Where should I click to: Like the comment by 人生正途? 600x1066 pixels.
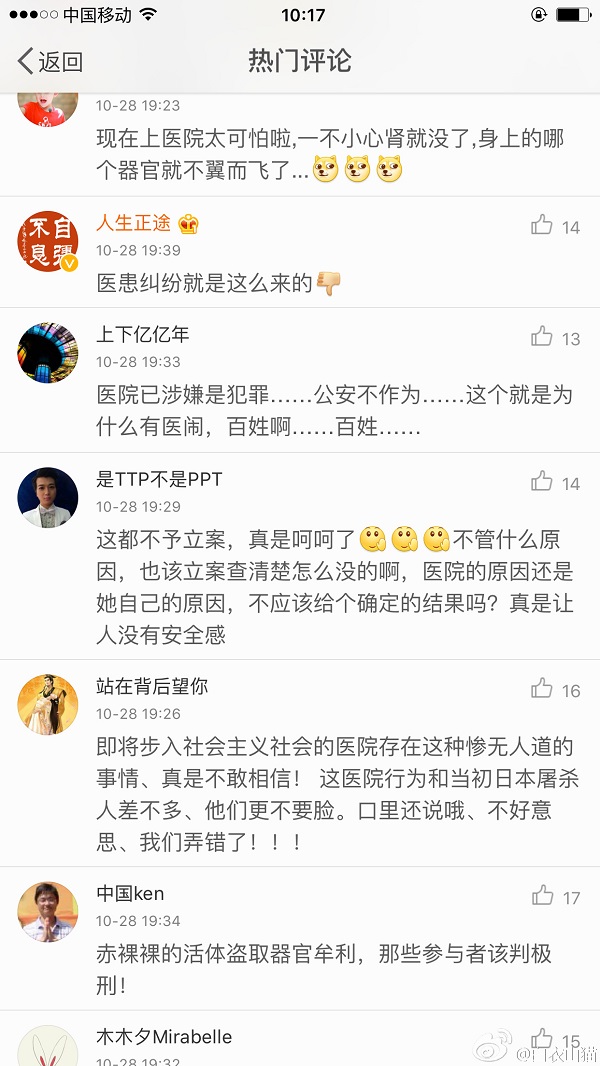pos(542,225)
